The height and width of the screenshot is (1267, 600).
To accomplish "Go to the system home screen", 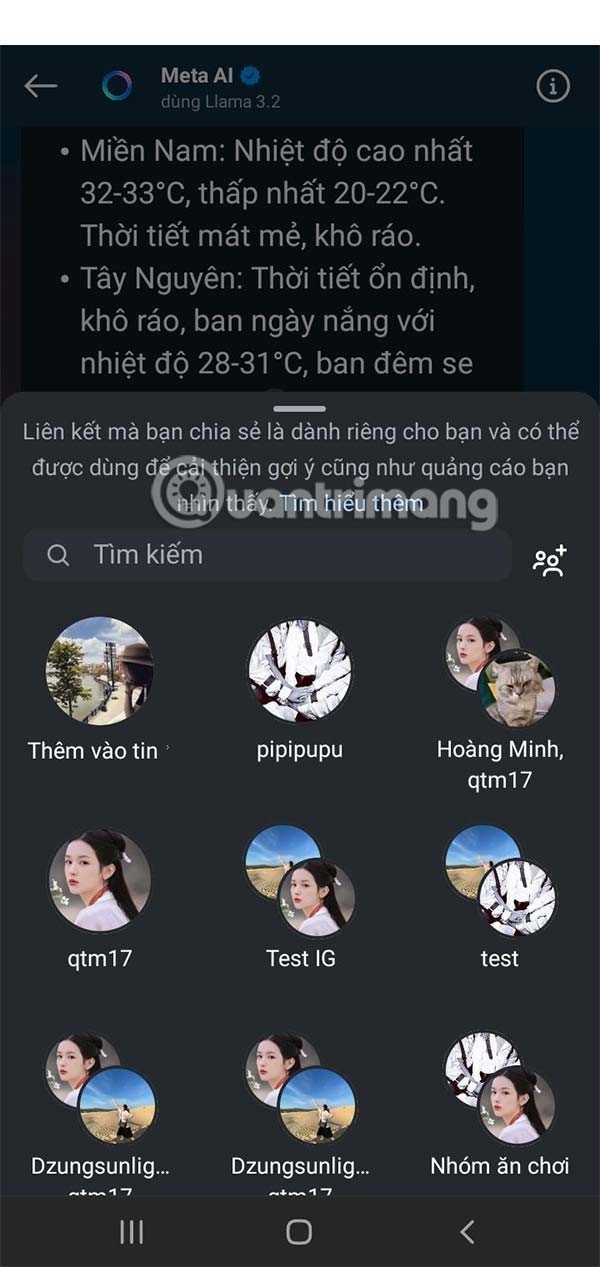I will click(299, 1232).
